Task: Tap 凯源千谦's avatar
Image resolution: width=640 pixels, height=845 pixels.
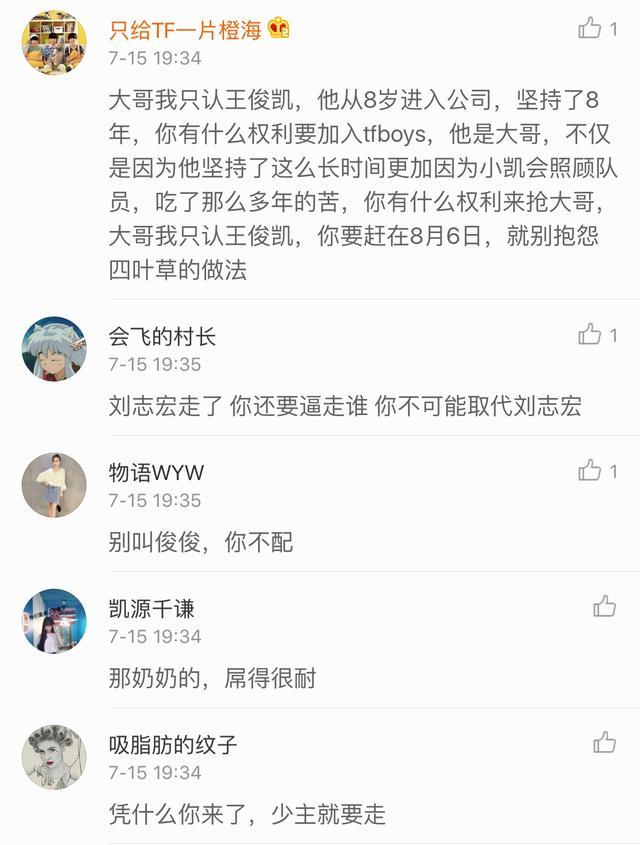Action: pos(54,621)
